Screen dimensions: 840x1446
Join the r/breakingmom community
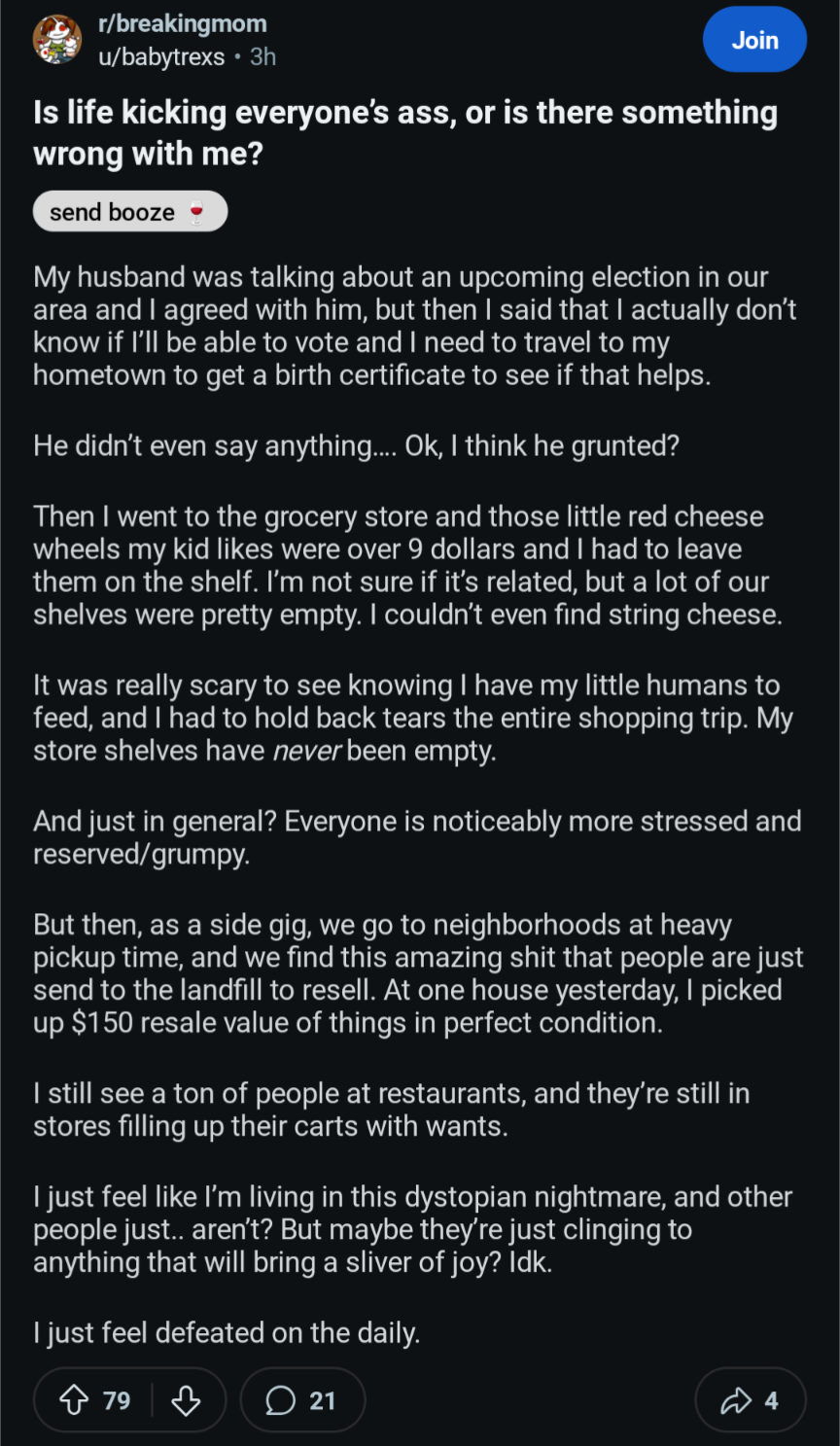[754, 40]
